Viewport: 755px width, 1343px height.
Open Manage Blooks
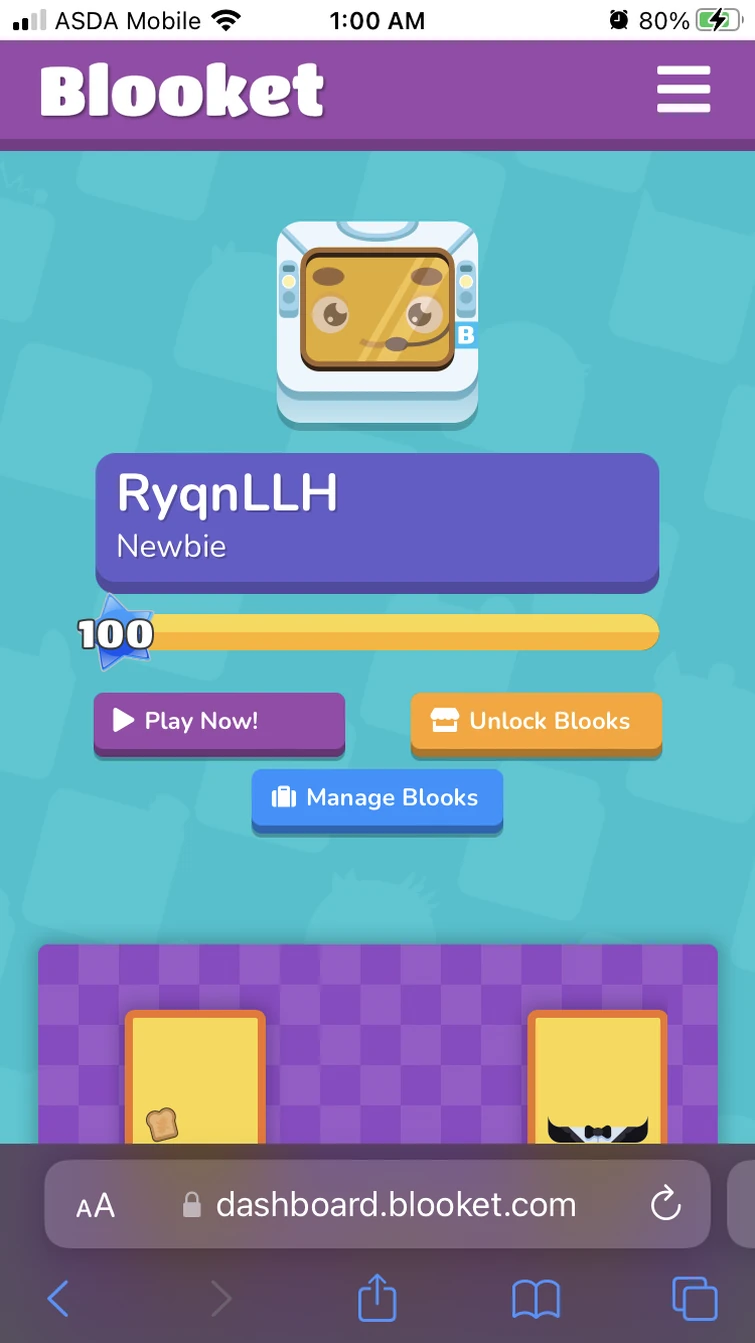pos(377,798)
